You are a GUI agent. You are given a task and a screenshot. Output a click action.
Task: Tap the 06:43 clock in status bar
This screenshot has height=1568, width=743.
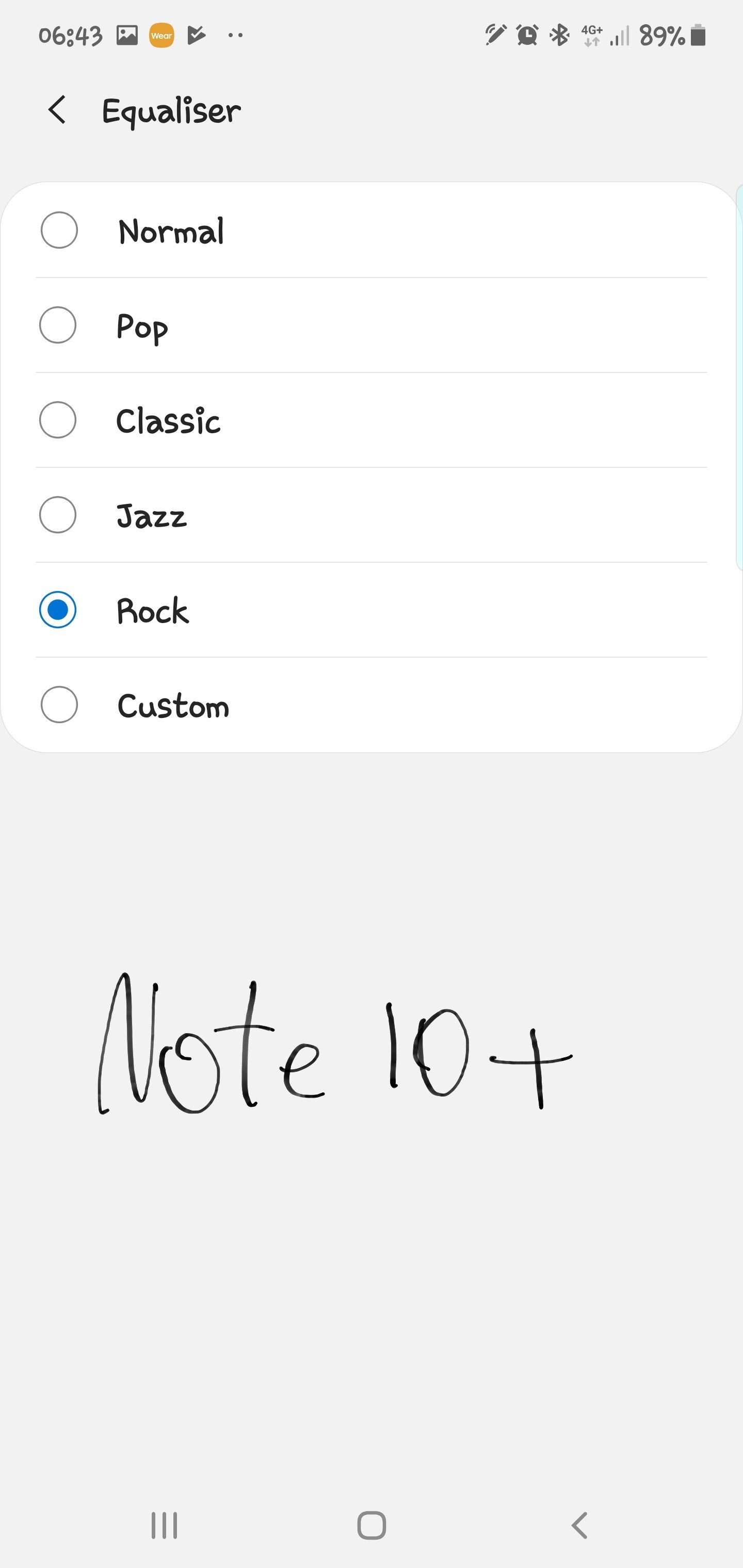tap(71, 35)
